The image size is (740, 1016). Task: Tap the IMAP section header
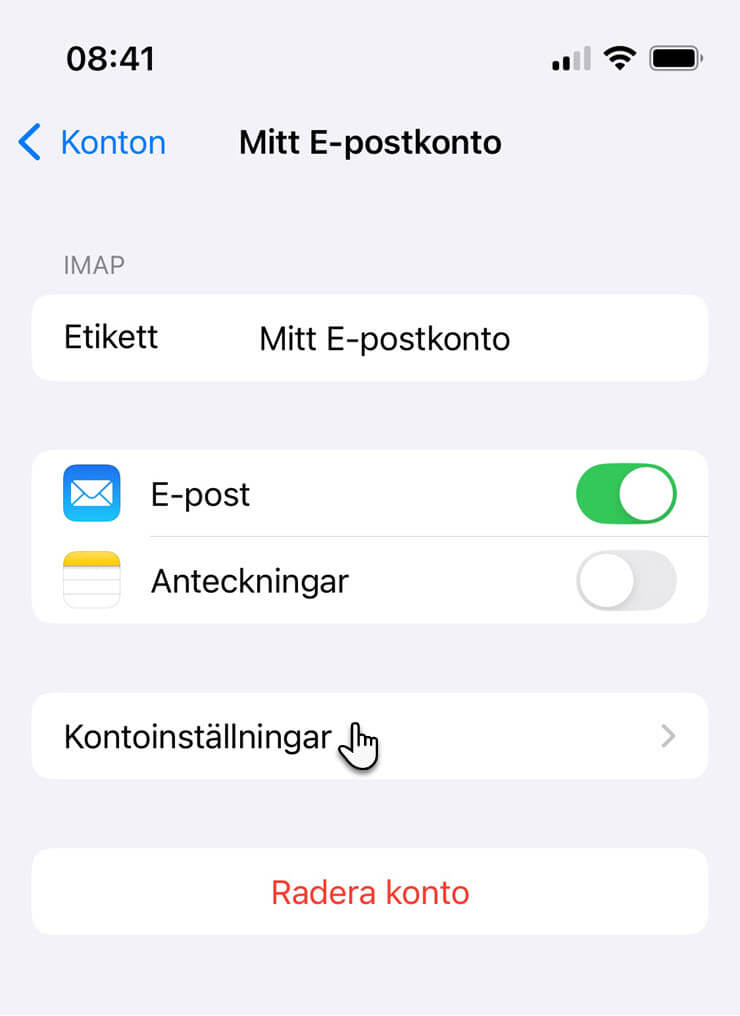(x=90, y=265)
